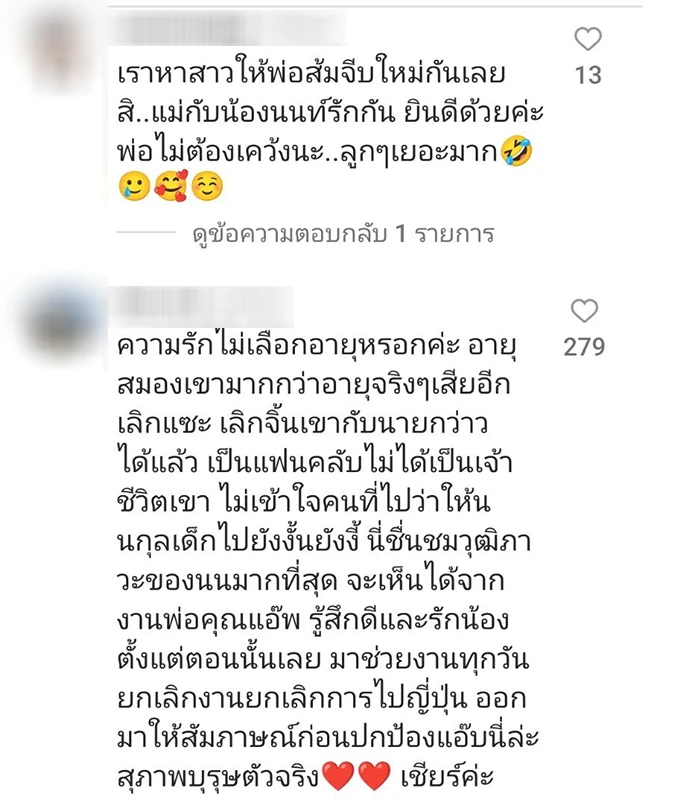Expand ดูข้อความตอบกลับ 1 รายการ replies
Viewport: 696px width, 800px height.
click(x=343, y=235)
